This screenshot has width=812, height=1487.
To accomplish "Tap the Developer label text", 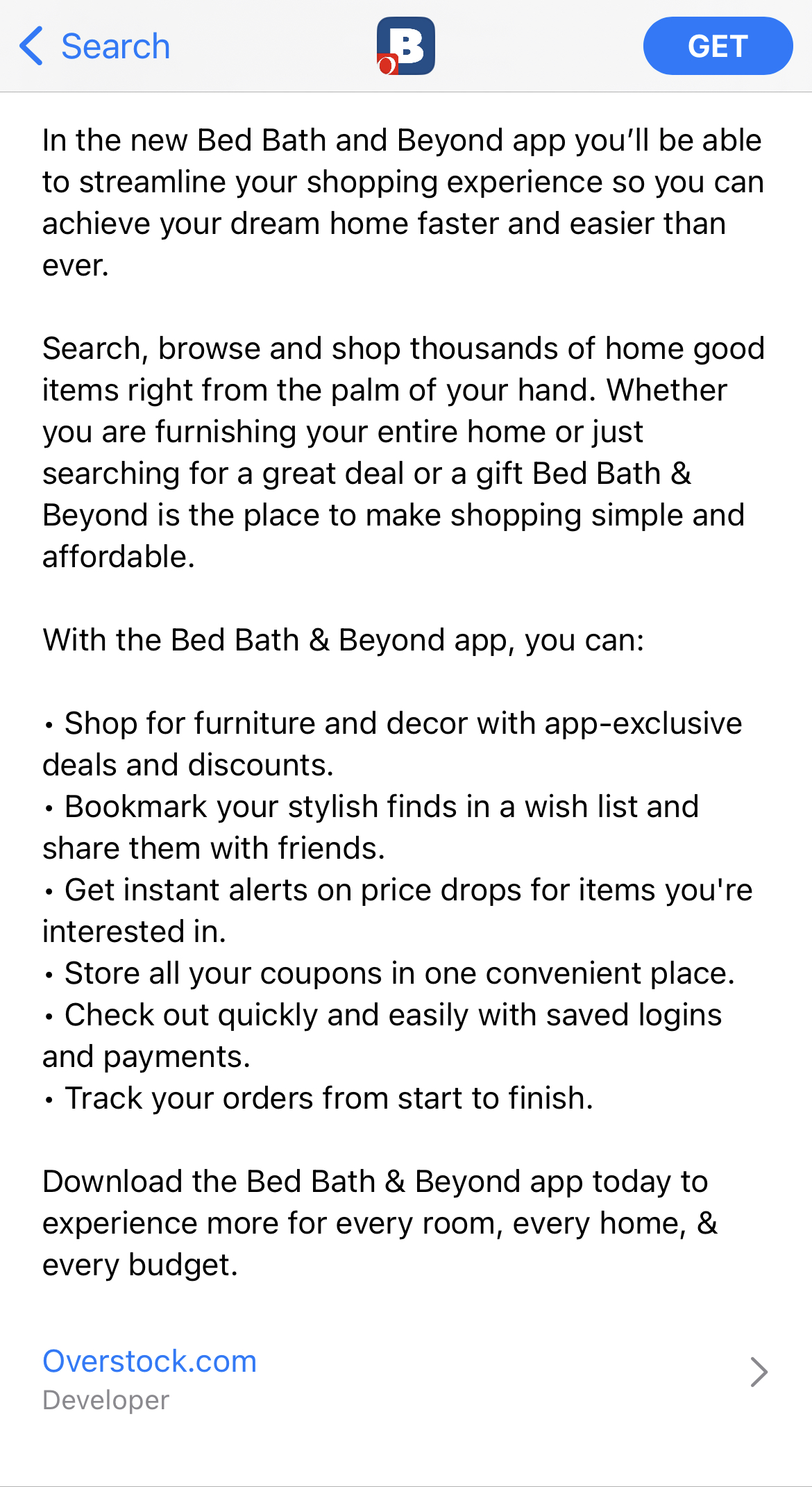I will 105,1400.
